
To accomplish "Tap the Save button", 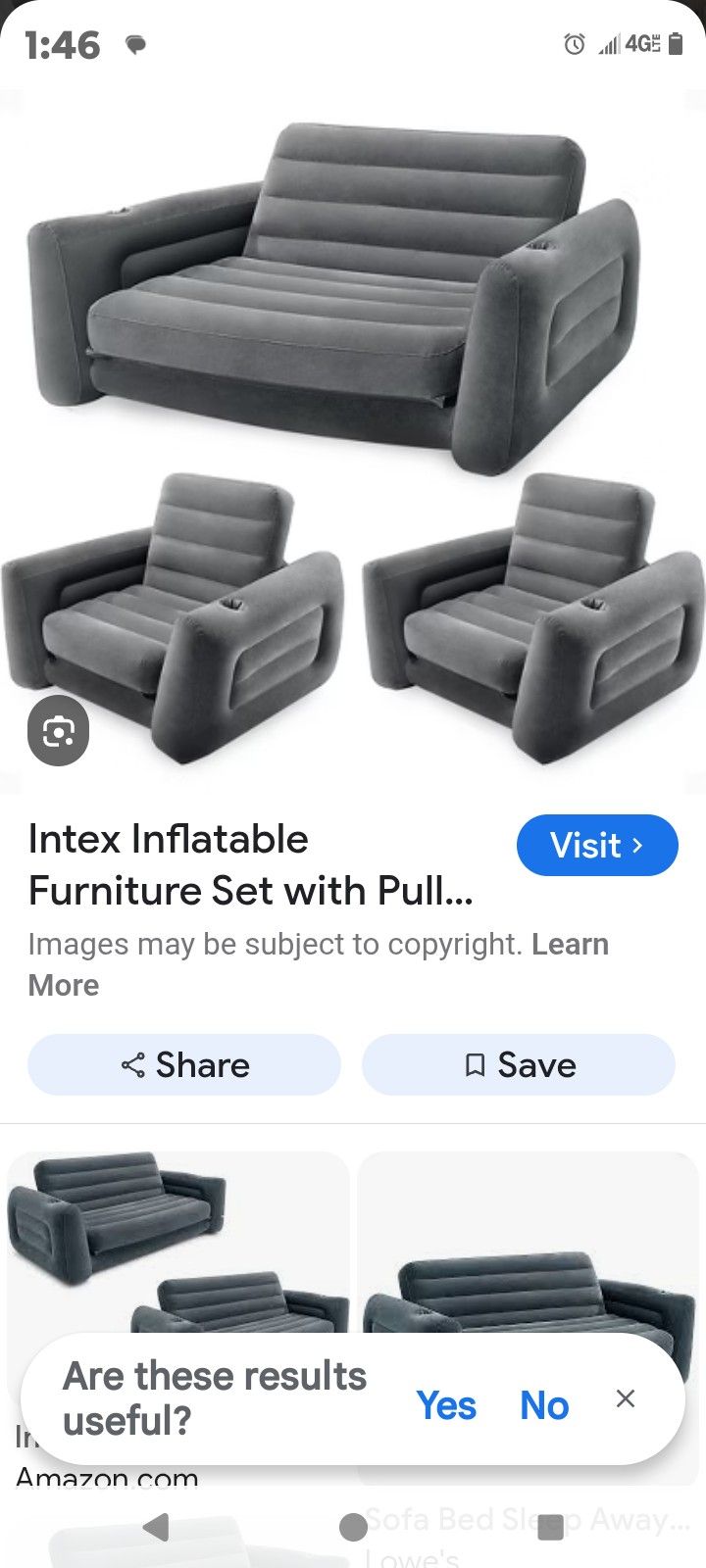I will pyautogui.click(x=518, y=1064).
